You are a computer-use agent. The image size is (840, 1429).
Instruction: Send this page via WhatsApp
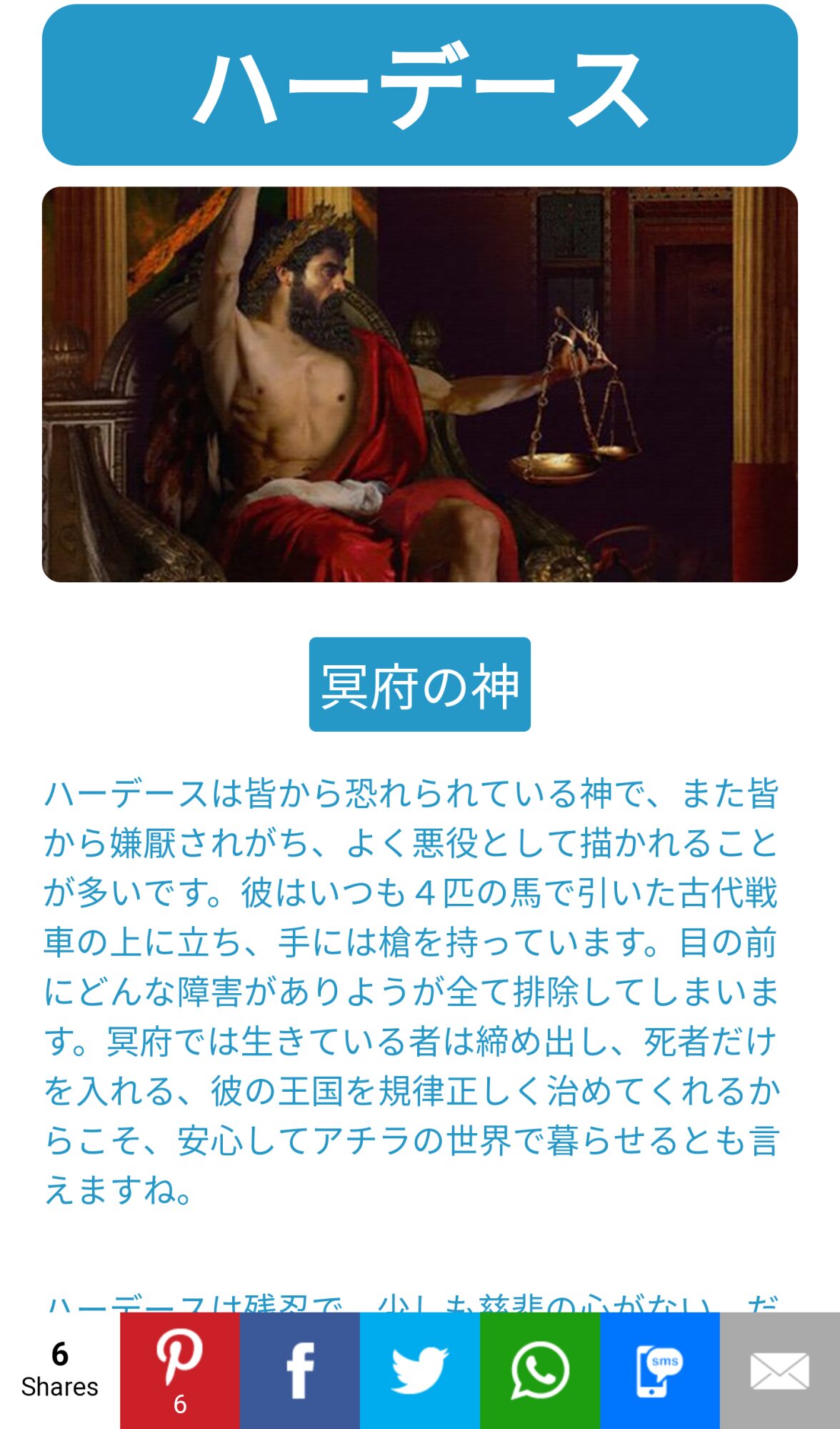pyautogui.click(x=539, y=1370)
